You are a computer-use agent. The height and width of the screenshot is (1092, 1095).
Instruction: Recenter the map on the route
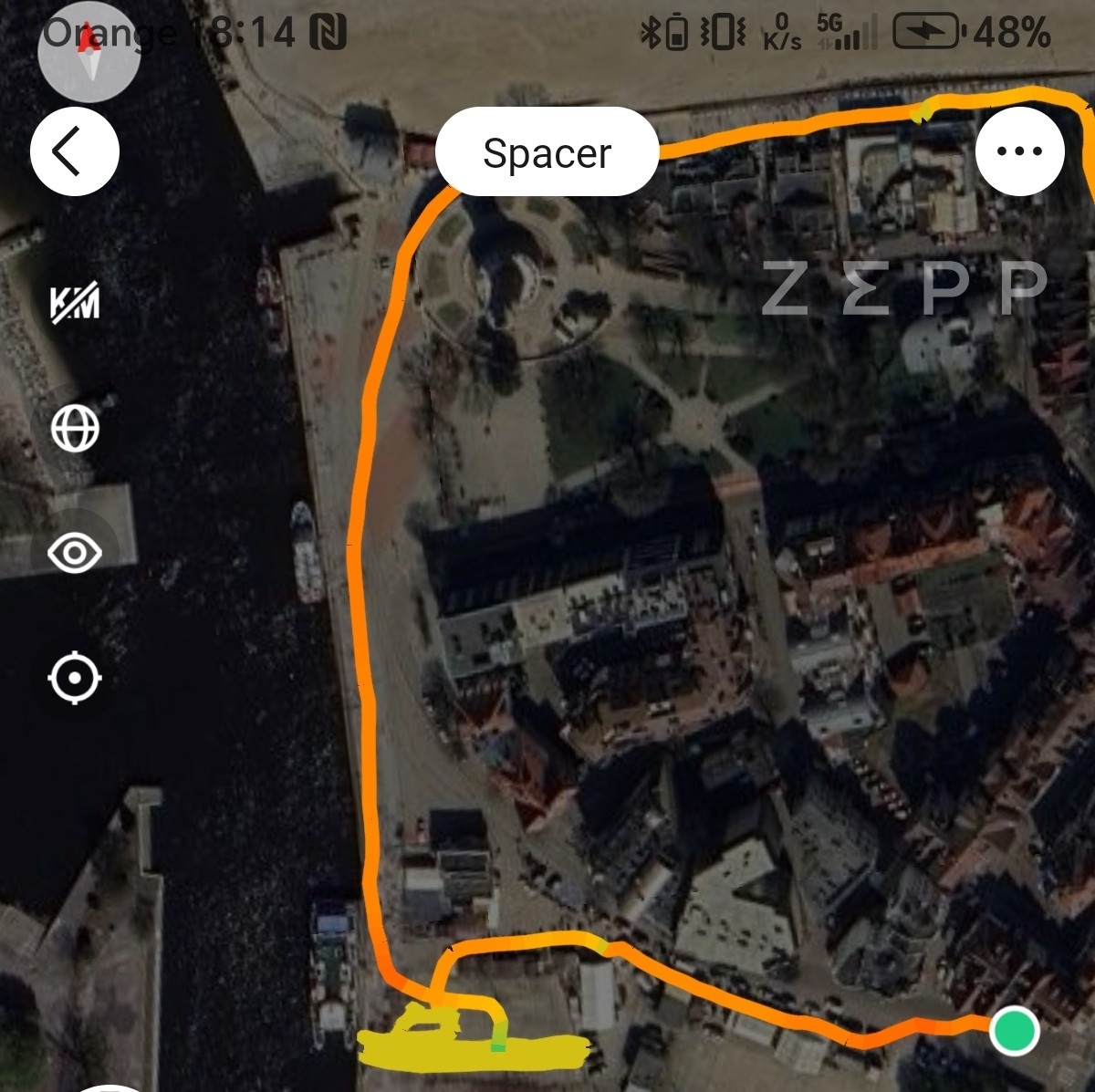point(75,678)
